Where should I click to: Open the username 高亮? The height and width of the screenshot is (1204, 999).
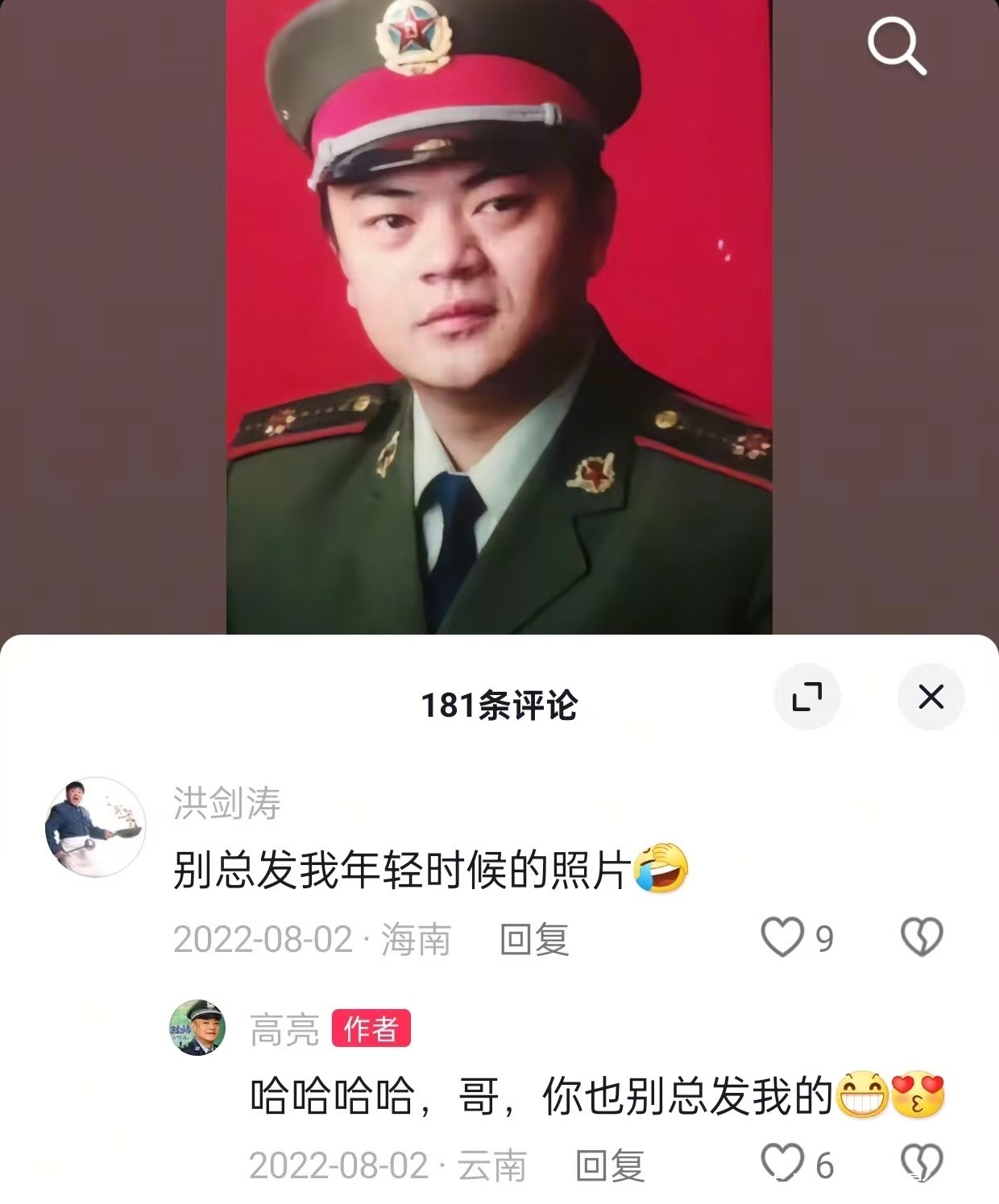[x=284, y=1030]
